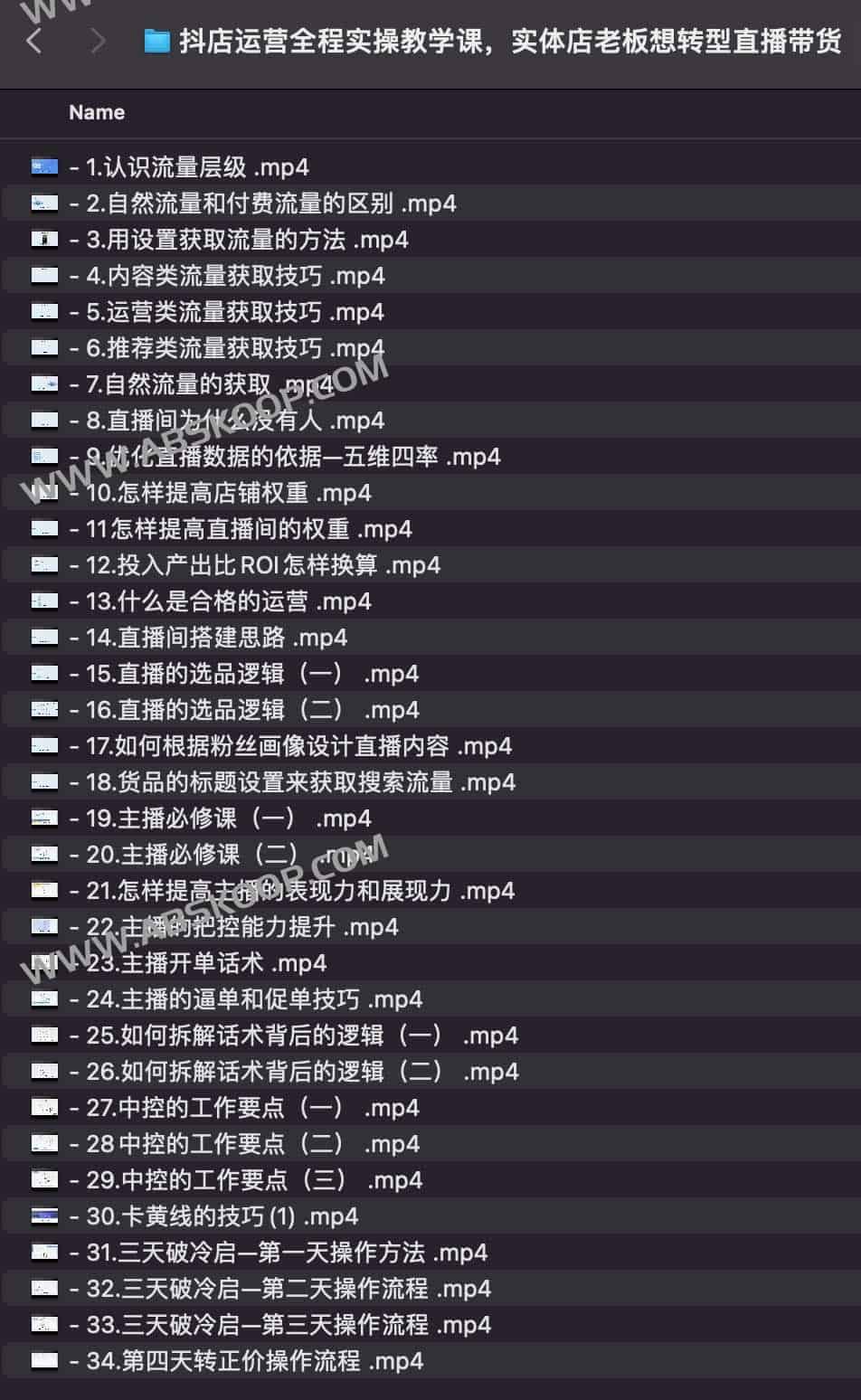Sort files by the Name column
Image resolution: width=861 pixels, height=1400 pixels.
97,113
